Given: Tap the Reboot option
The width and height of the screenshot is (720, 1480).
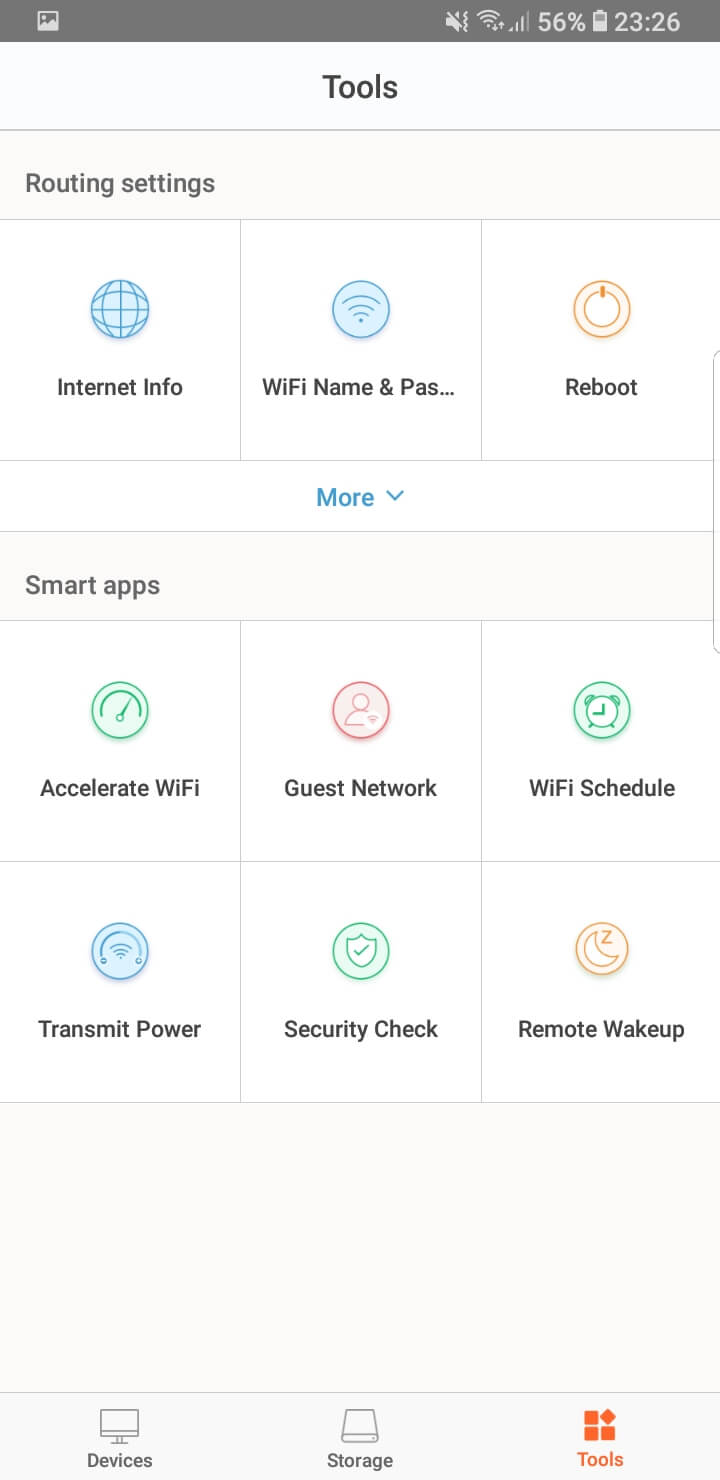Looking at the screenshot, I should [601, 340].
